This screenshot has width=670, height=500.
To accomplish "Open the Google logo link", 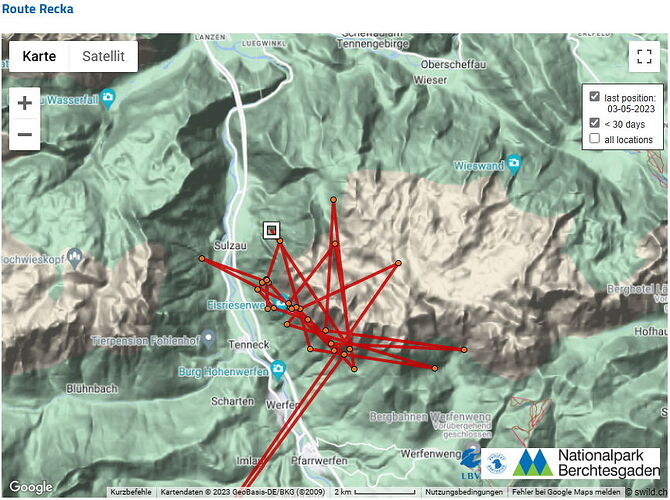I will (x=31, y=488).
